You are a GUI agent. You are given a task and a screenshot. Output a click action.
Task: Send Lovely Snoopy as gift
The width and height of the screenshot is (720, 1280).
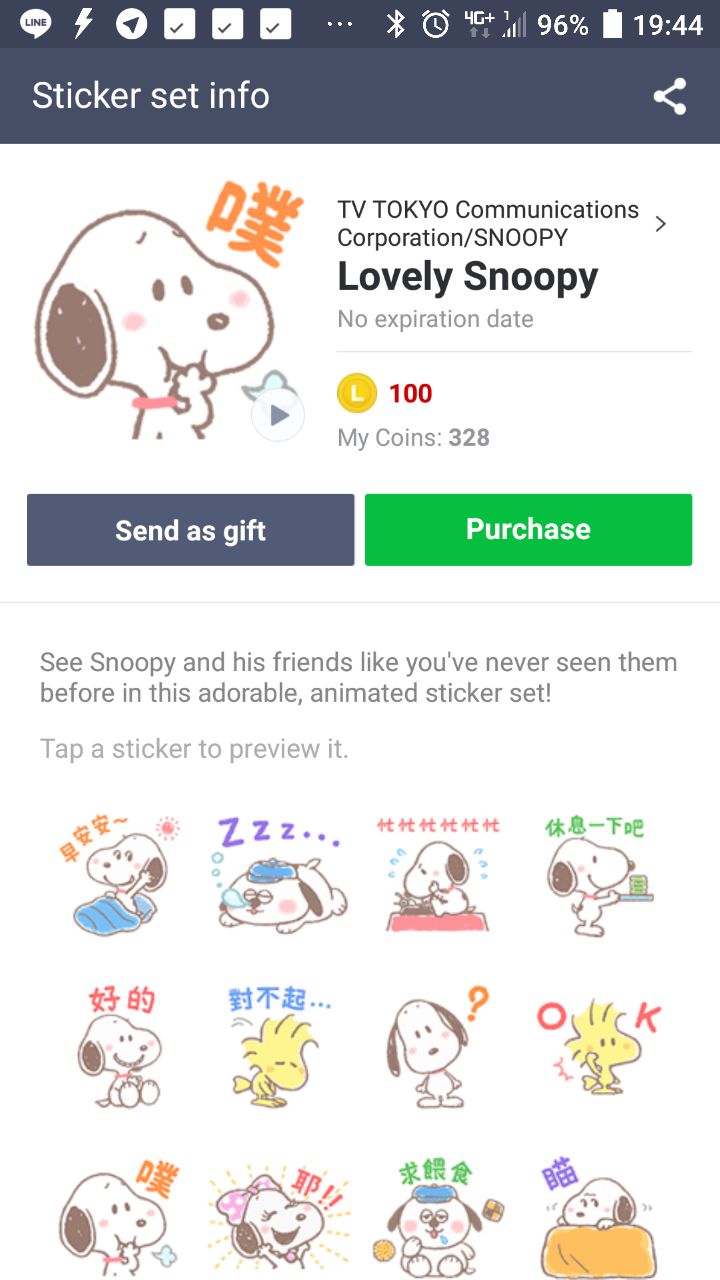(191, 530)
